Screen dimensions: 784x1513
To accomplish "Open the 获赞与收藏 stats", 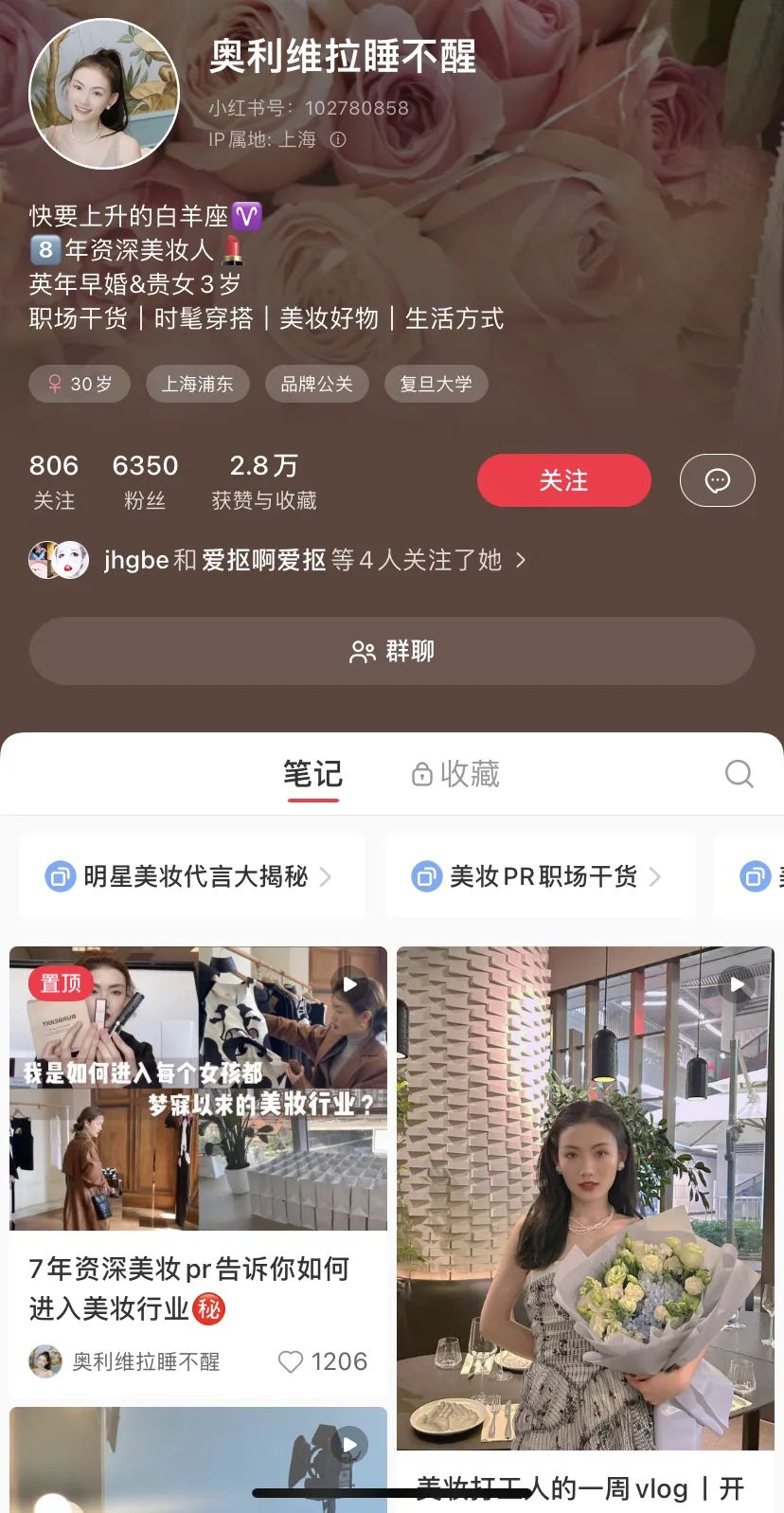I will pyautogui.click(x=263, y=480).
